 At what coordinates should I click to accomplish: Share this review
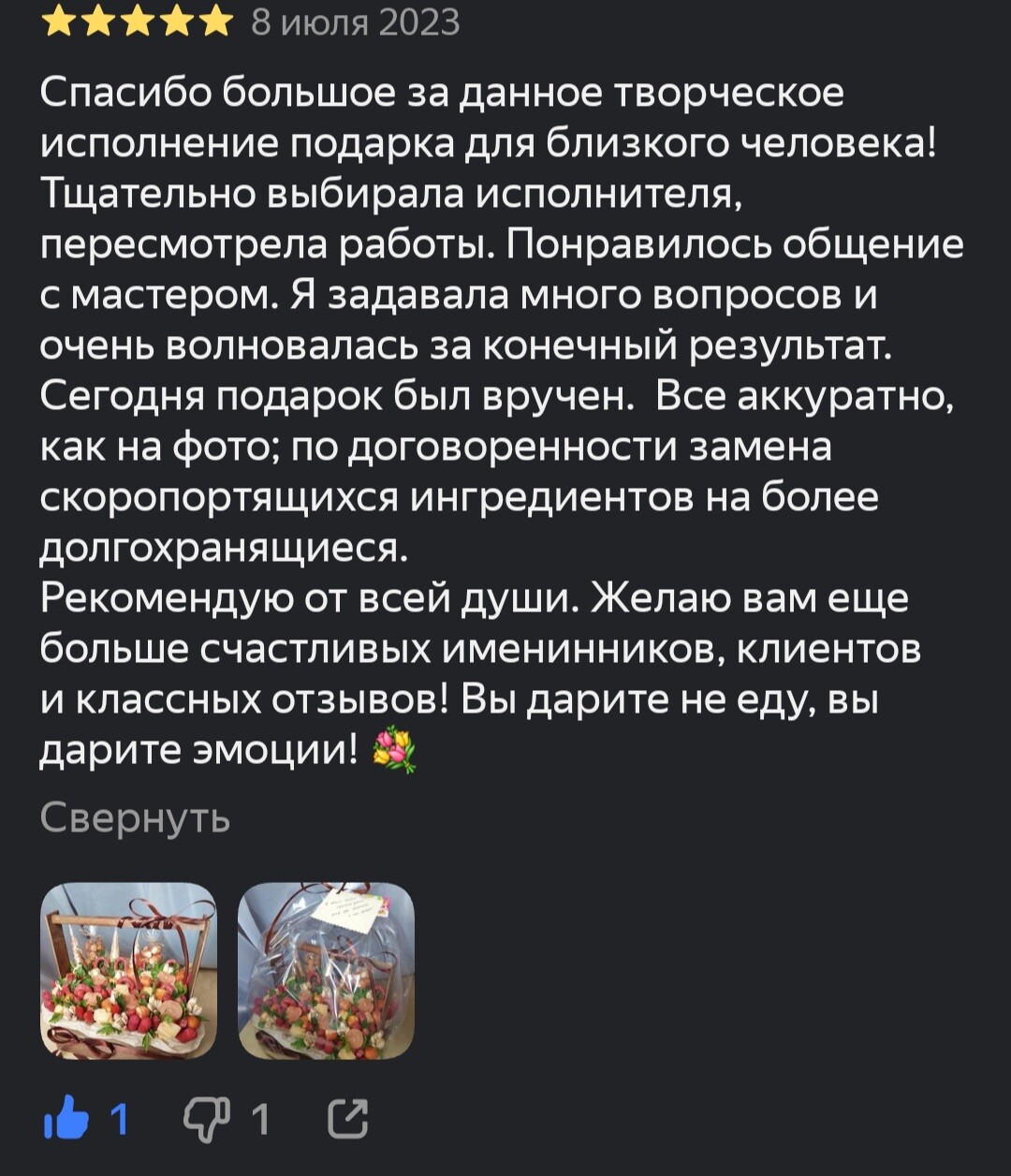pos(350,1119)
